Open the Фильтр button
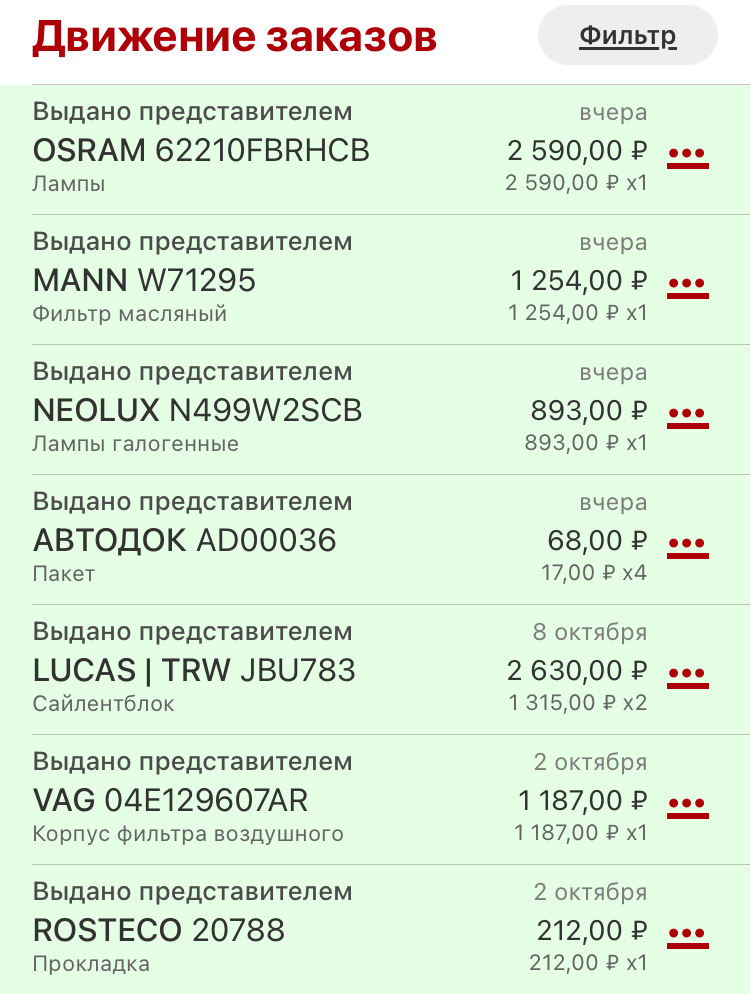 coord(628,37)
